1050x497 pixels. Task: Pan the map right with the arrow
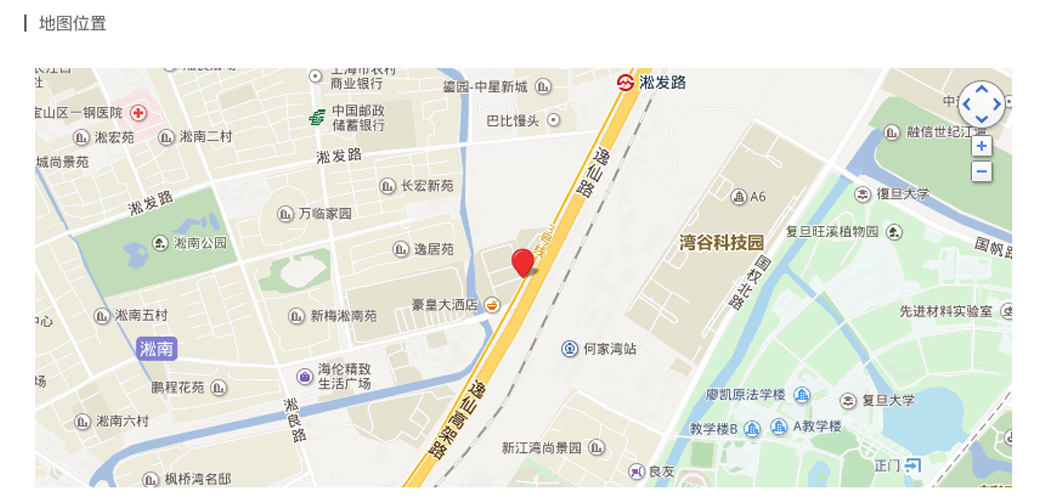(x=996, y=104)
